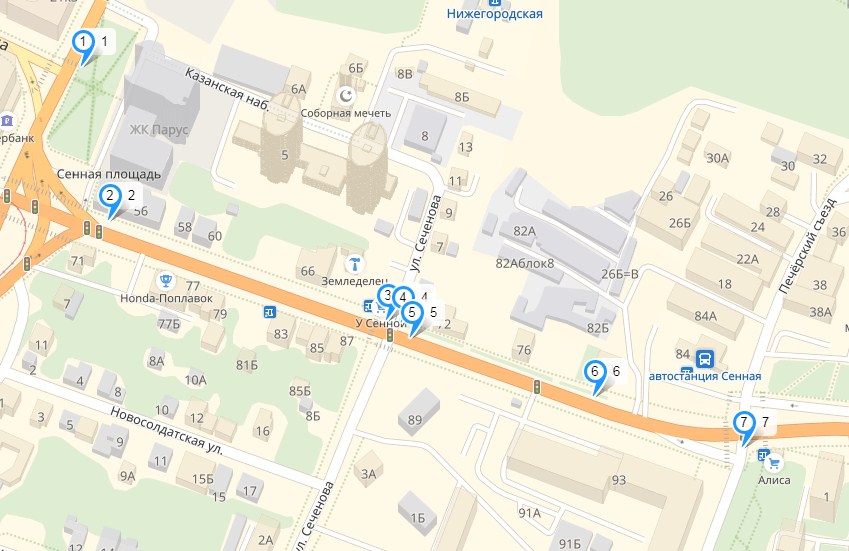Select marker 7 near Алиса
Image resolution: width=849 pixels, height=551 pixels.
743,423
